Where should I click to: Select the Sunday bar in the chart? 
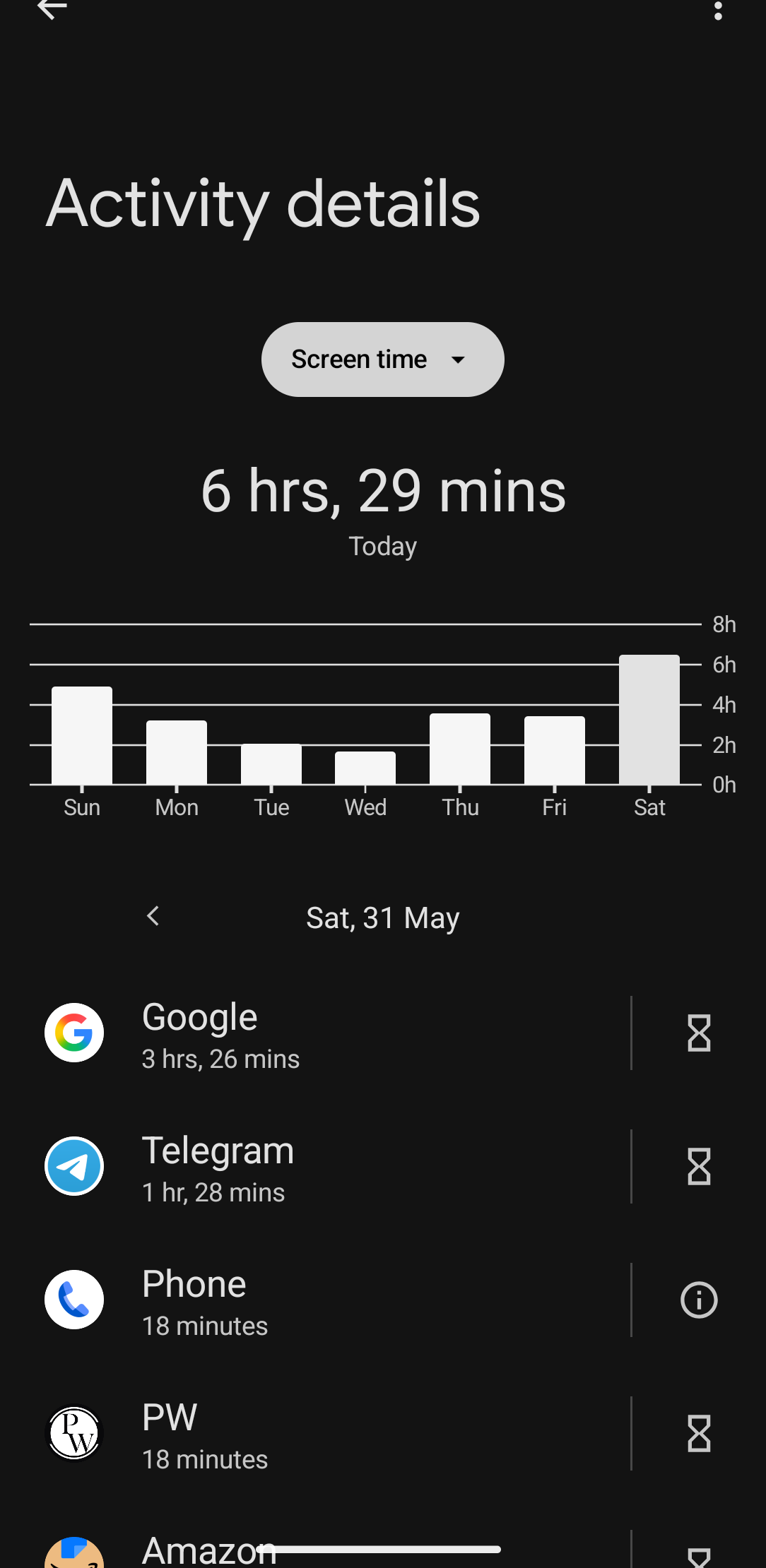82,735
